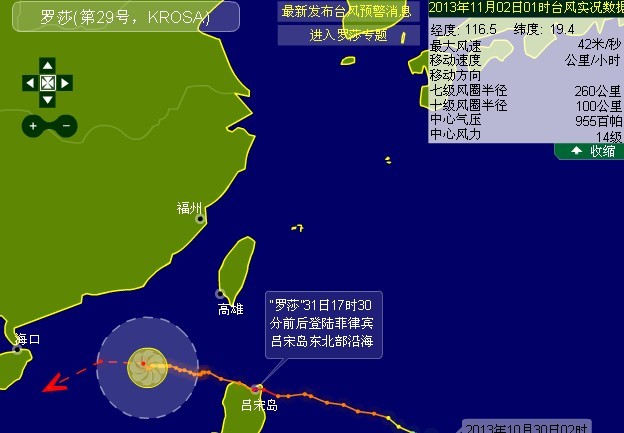
Task: Open 最新发布台风预警消息
Action: point(348,11)
